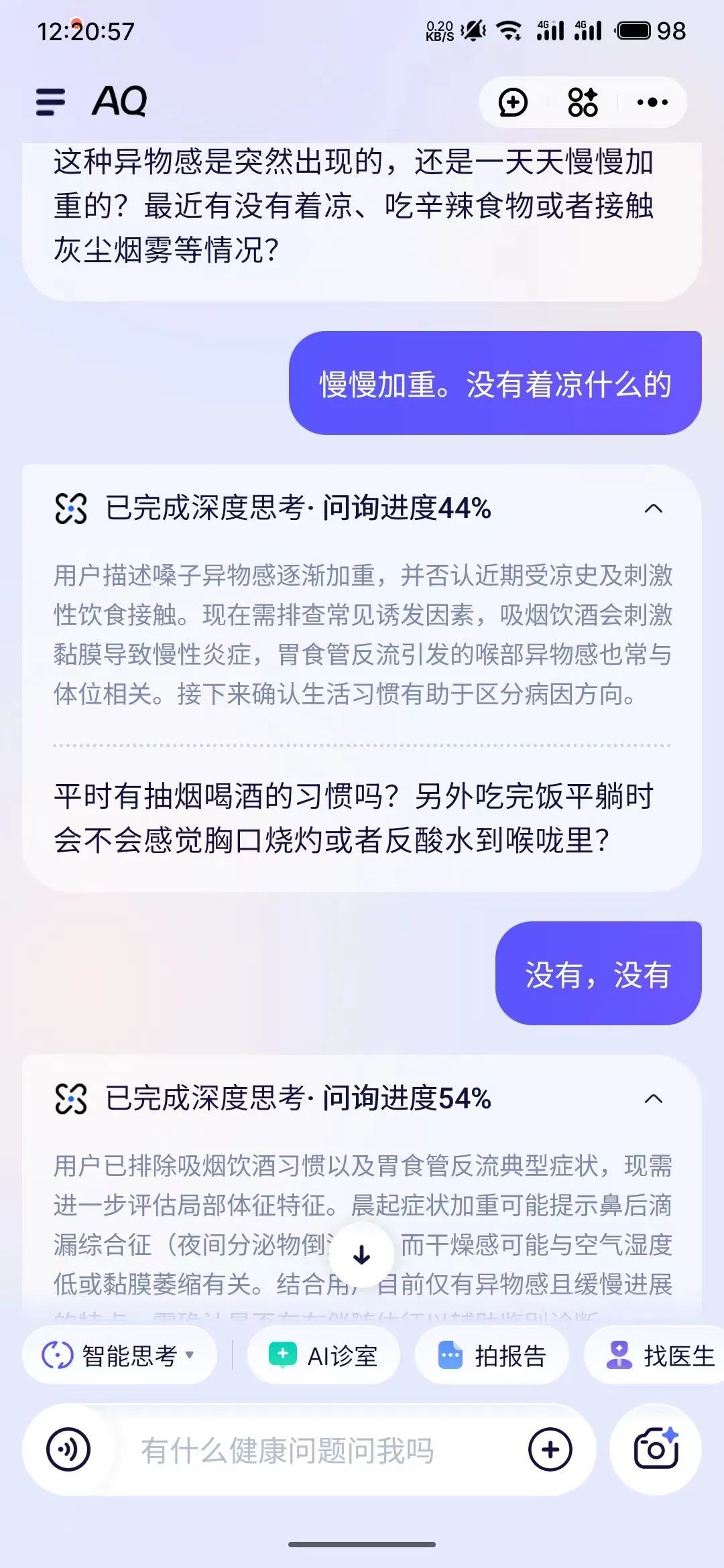724x1568 pixels.
Task: Open the three-dot overflow menu
Action: [652, 103]
